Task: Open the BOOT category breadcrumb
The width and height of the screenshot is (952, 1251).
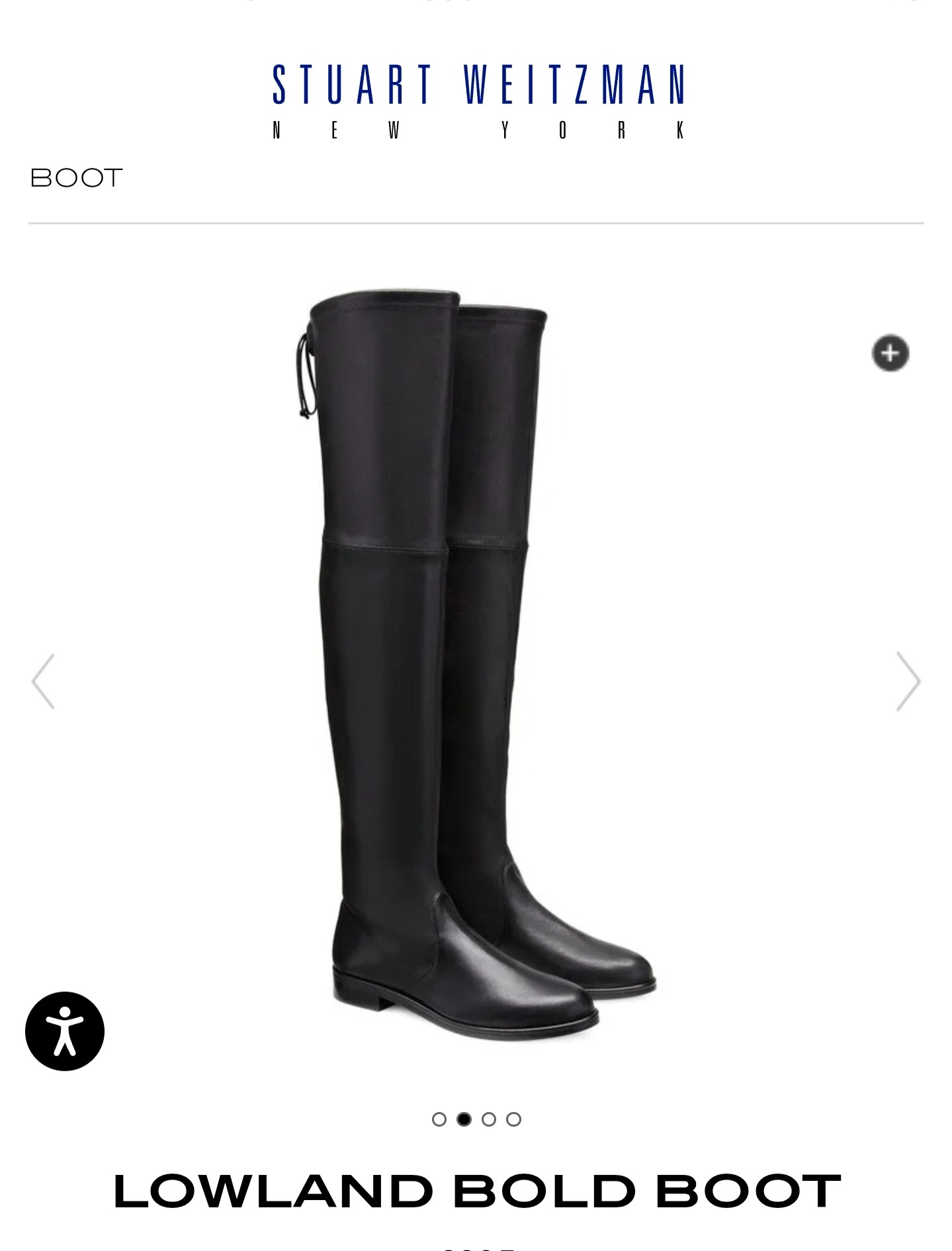Action: [x=75, y=177]
